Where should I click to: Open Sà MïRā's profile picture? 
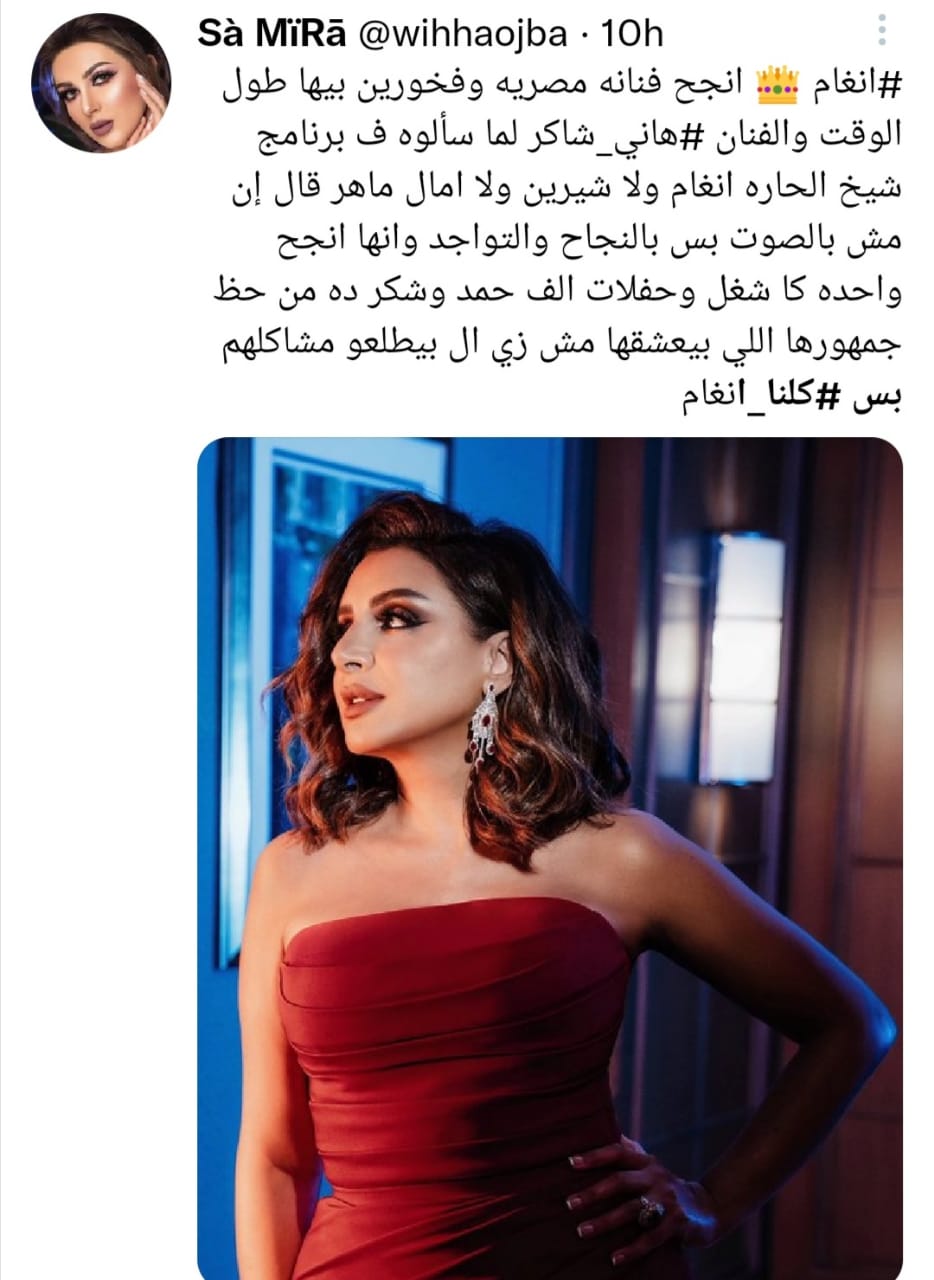101,83
